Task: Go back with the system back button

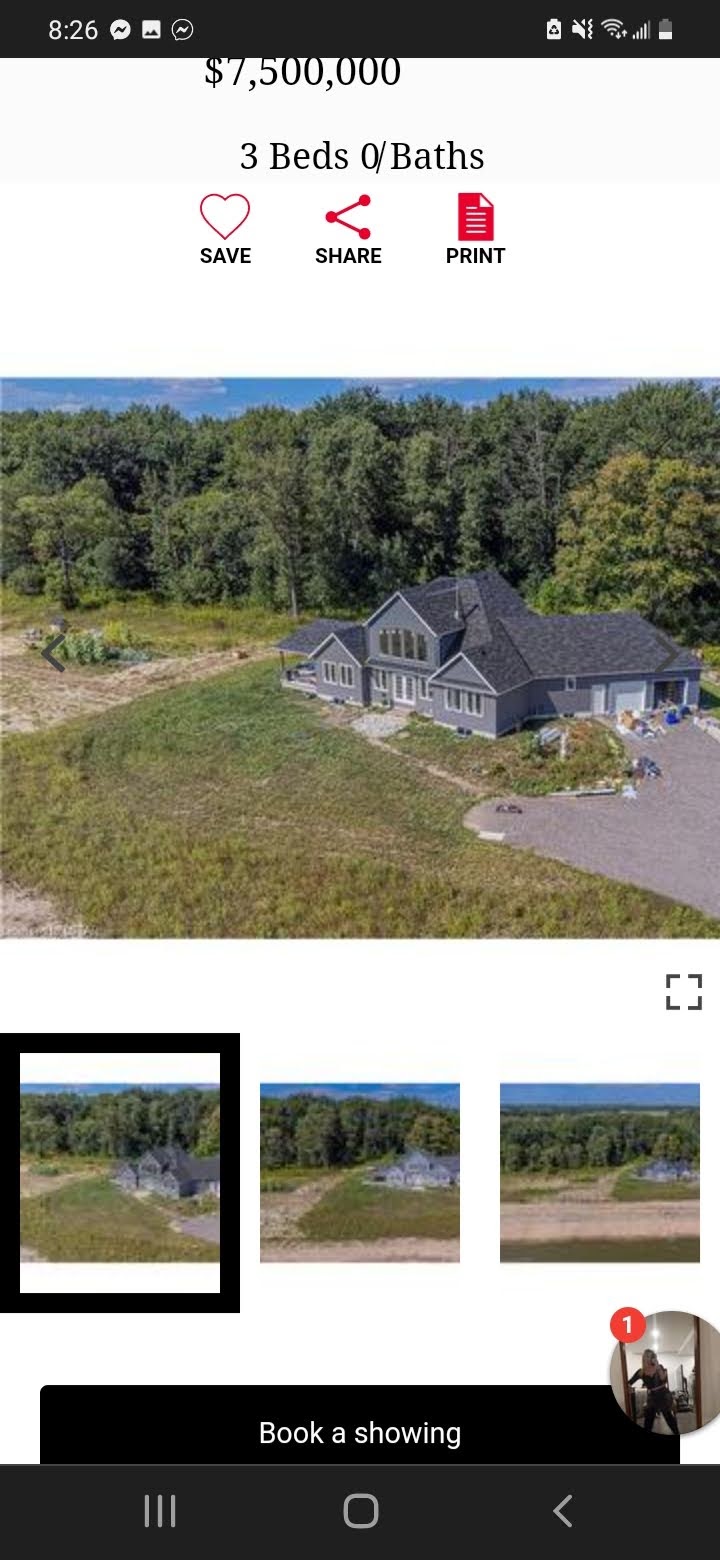Action: (563, 1511)
